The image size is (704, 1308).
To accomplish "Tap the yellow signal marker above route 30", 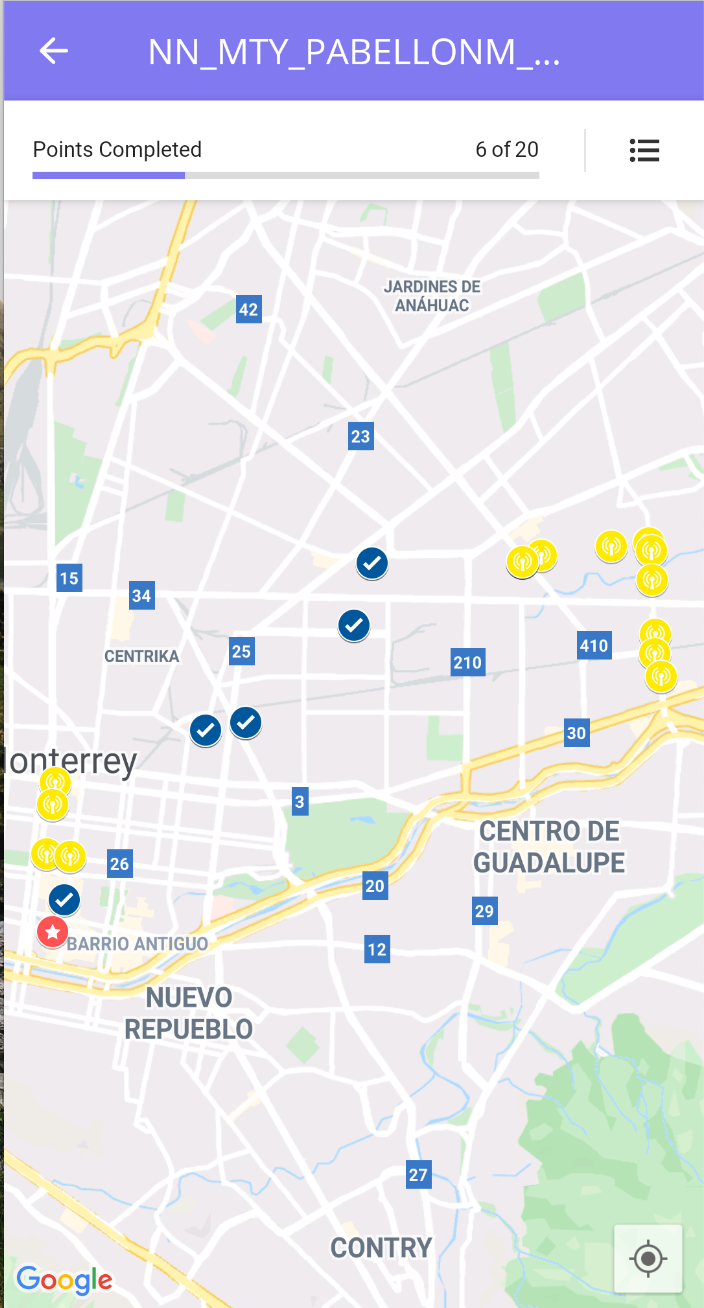I will tap(660, 676).
